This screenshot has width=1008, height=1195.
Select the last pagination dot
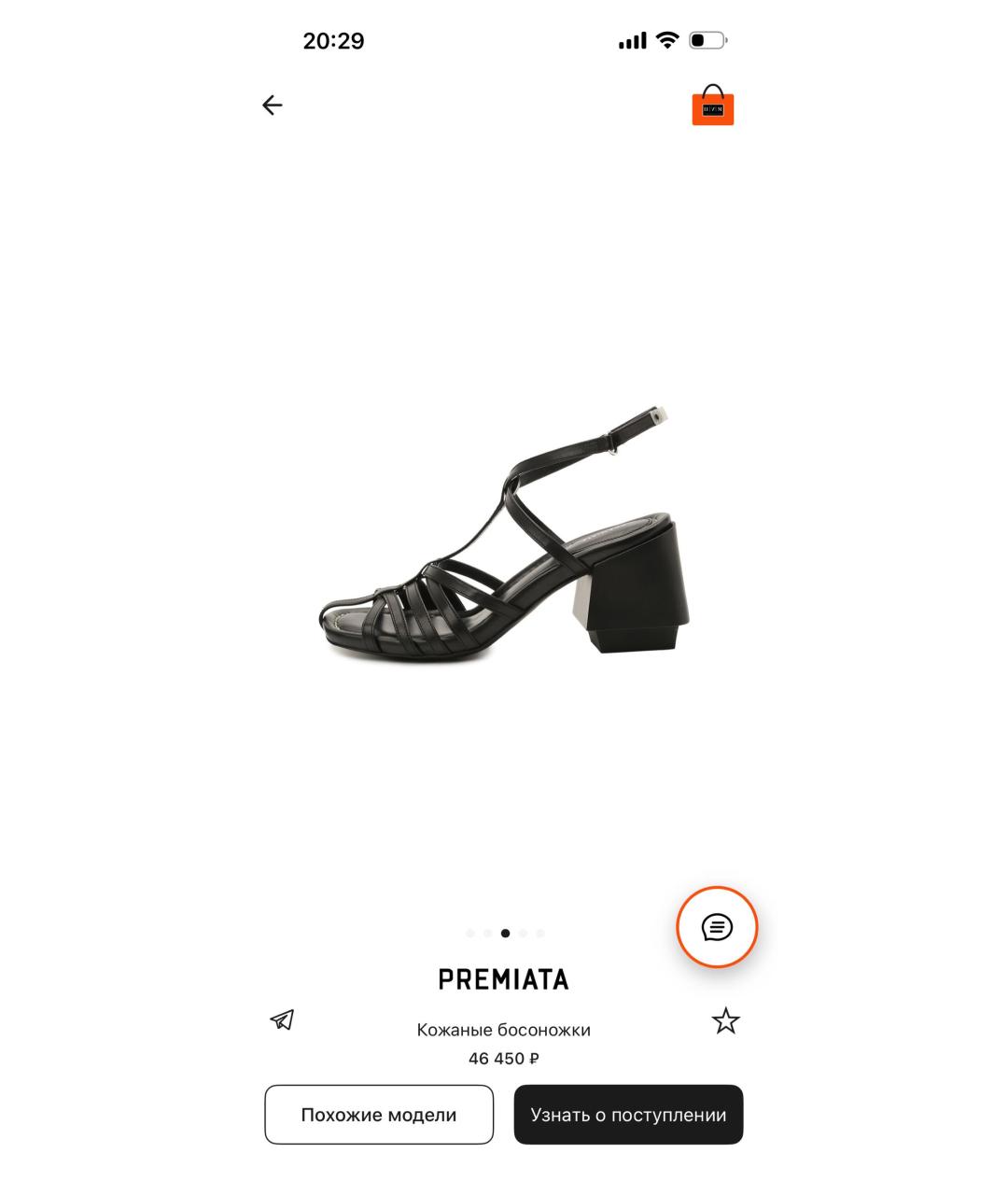(539, 933)
